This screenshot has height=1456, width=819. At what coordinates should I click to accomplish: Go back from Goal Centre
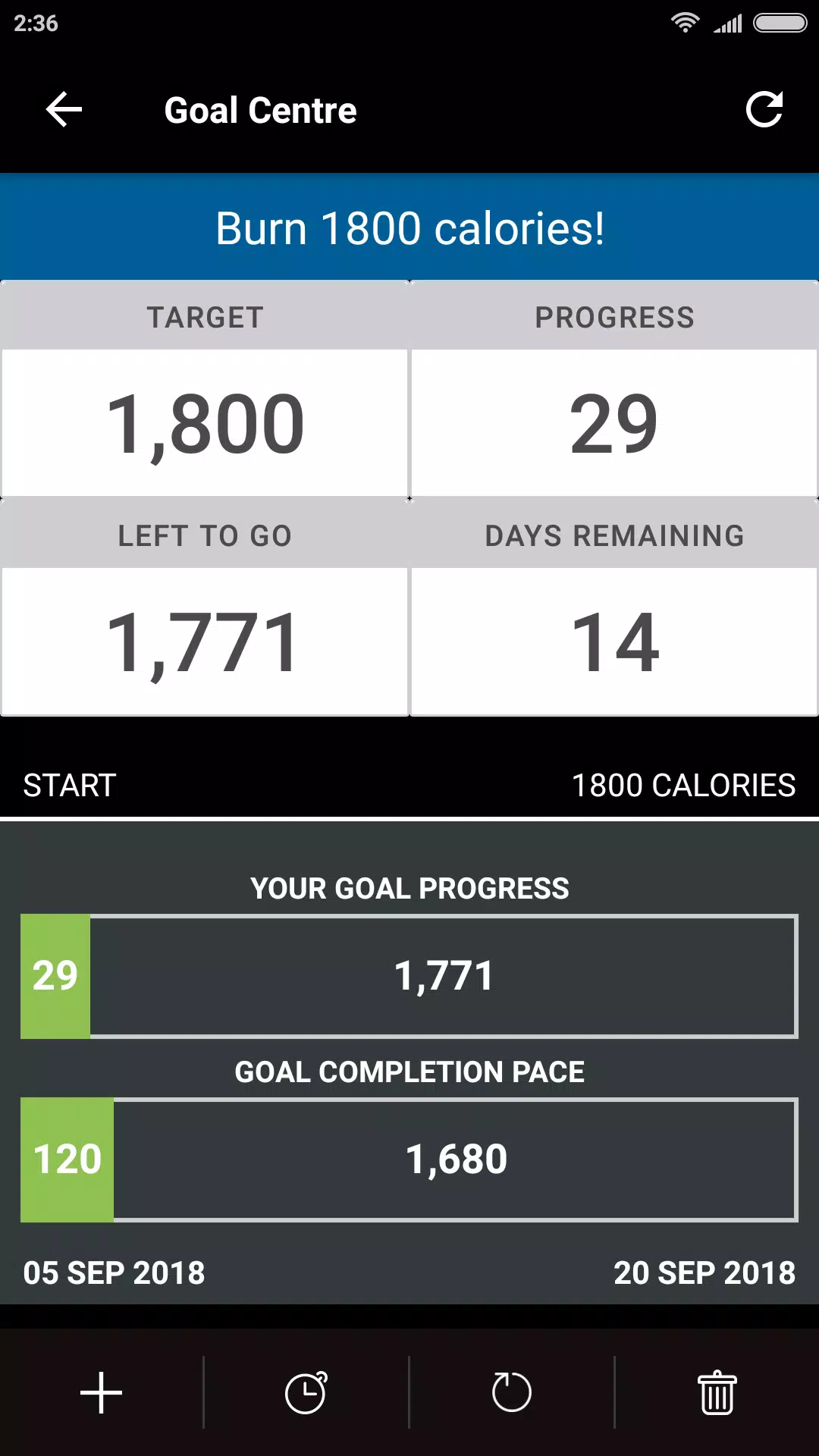[64, 110]
